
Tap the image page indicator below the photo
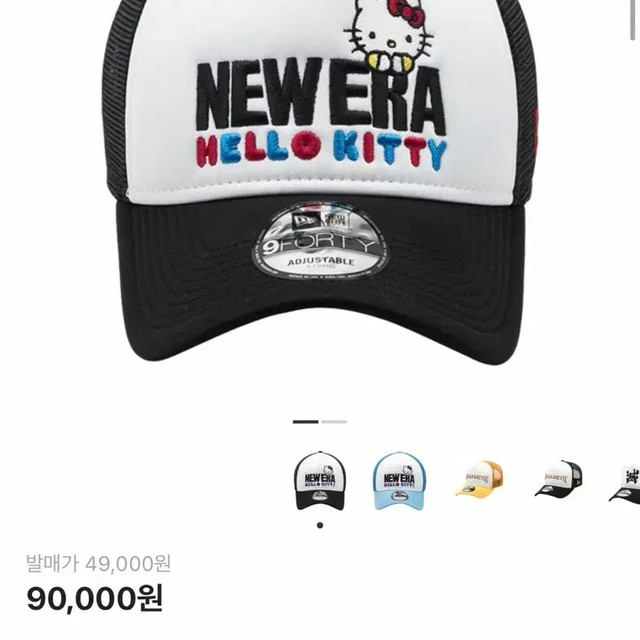(319, 422)
